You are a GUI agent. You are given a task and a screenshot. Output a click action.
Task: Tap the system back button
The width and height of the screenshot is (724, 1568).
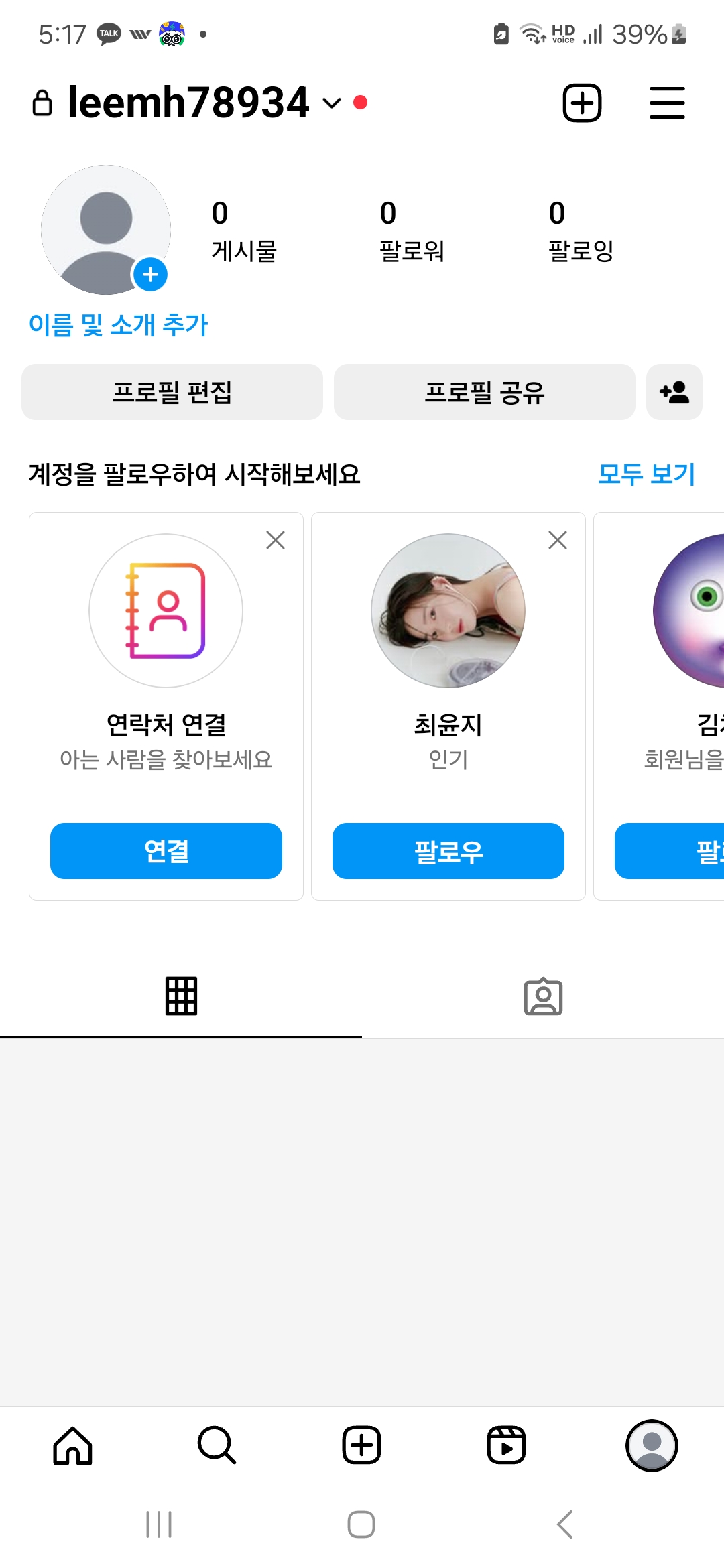click(565, 1524)
